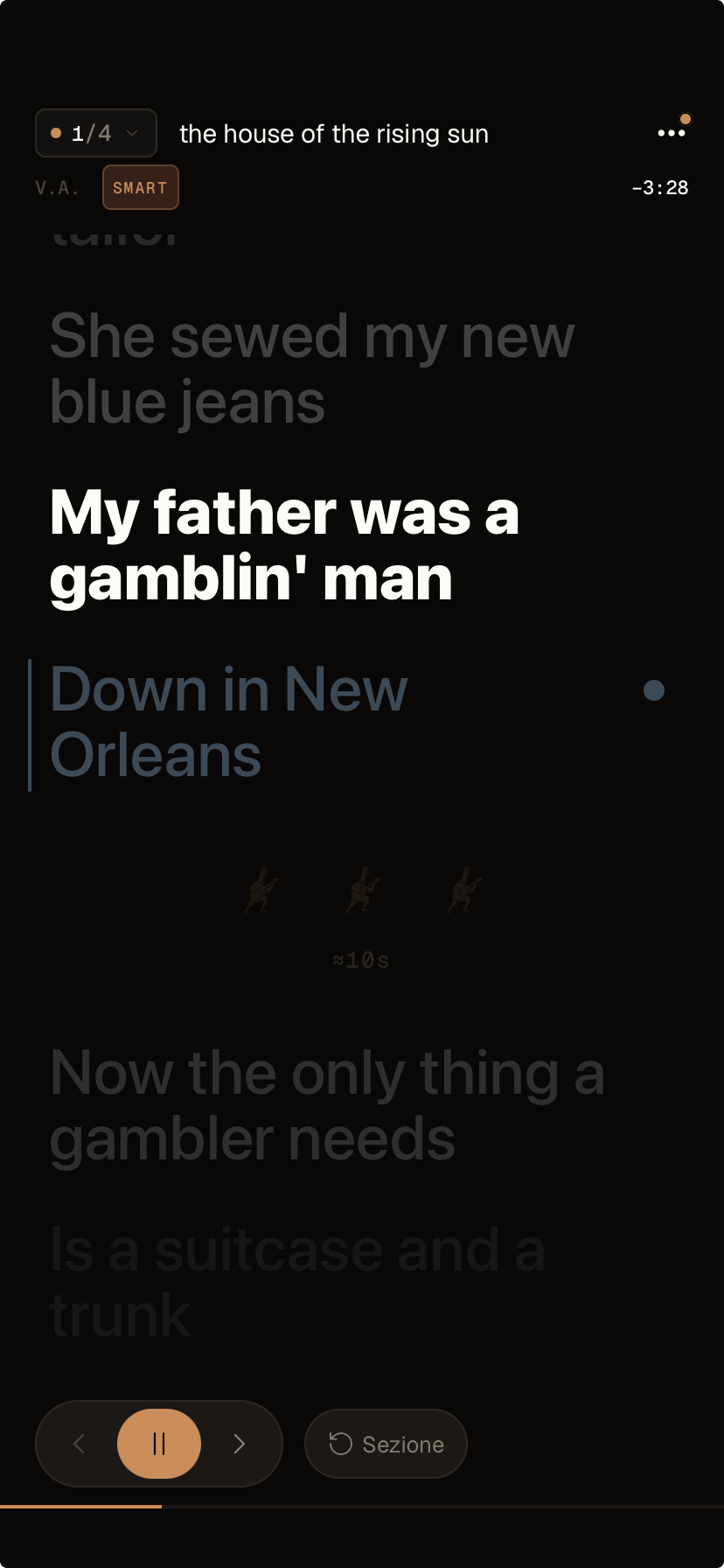724x1568 pixels.
Task: Expand the 1/4 song selector dropdown
Action: [x=96, y=133]
